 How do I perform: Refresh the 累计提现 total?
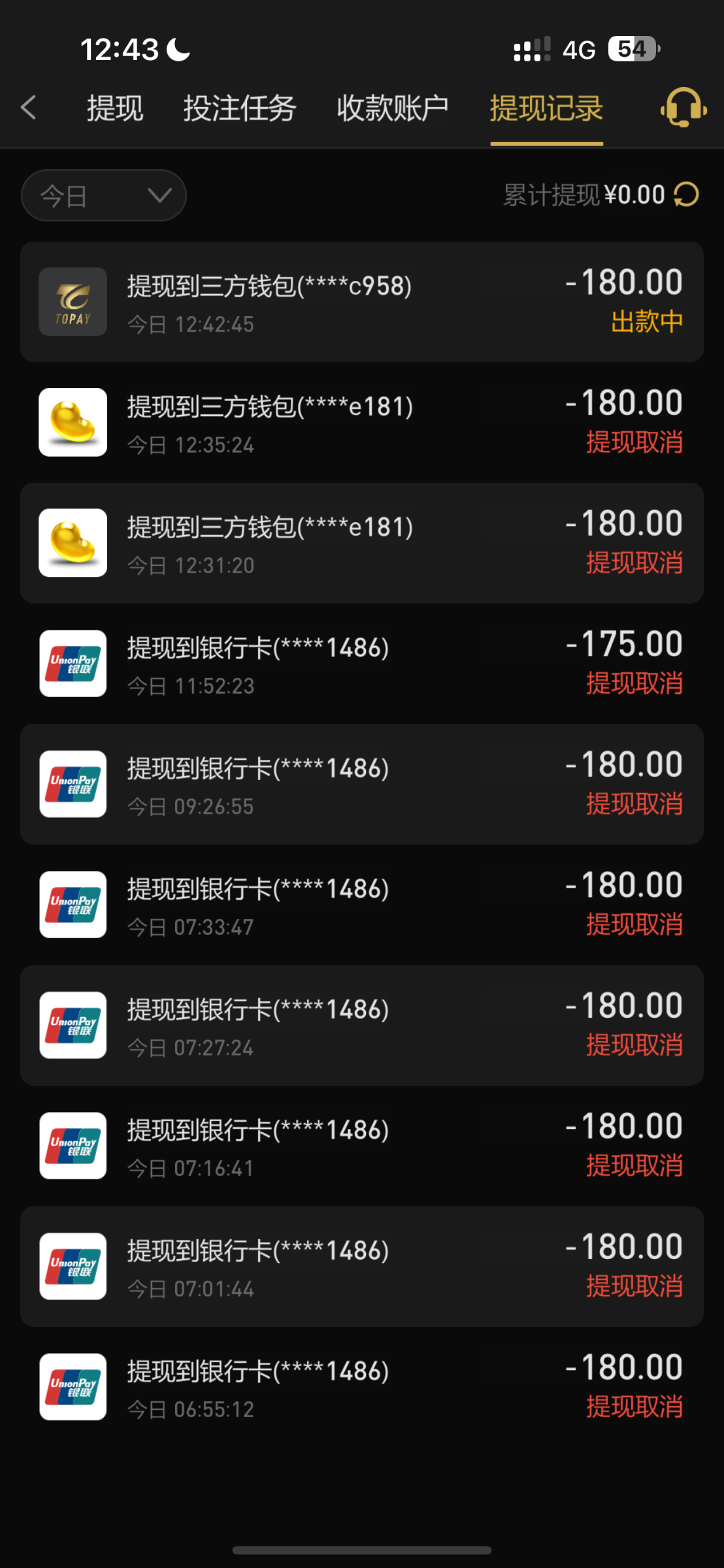[x=687, y=195]
